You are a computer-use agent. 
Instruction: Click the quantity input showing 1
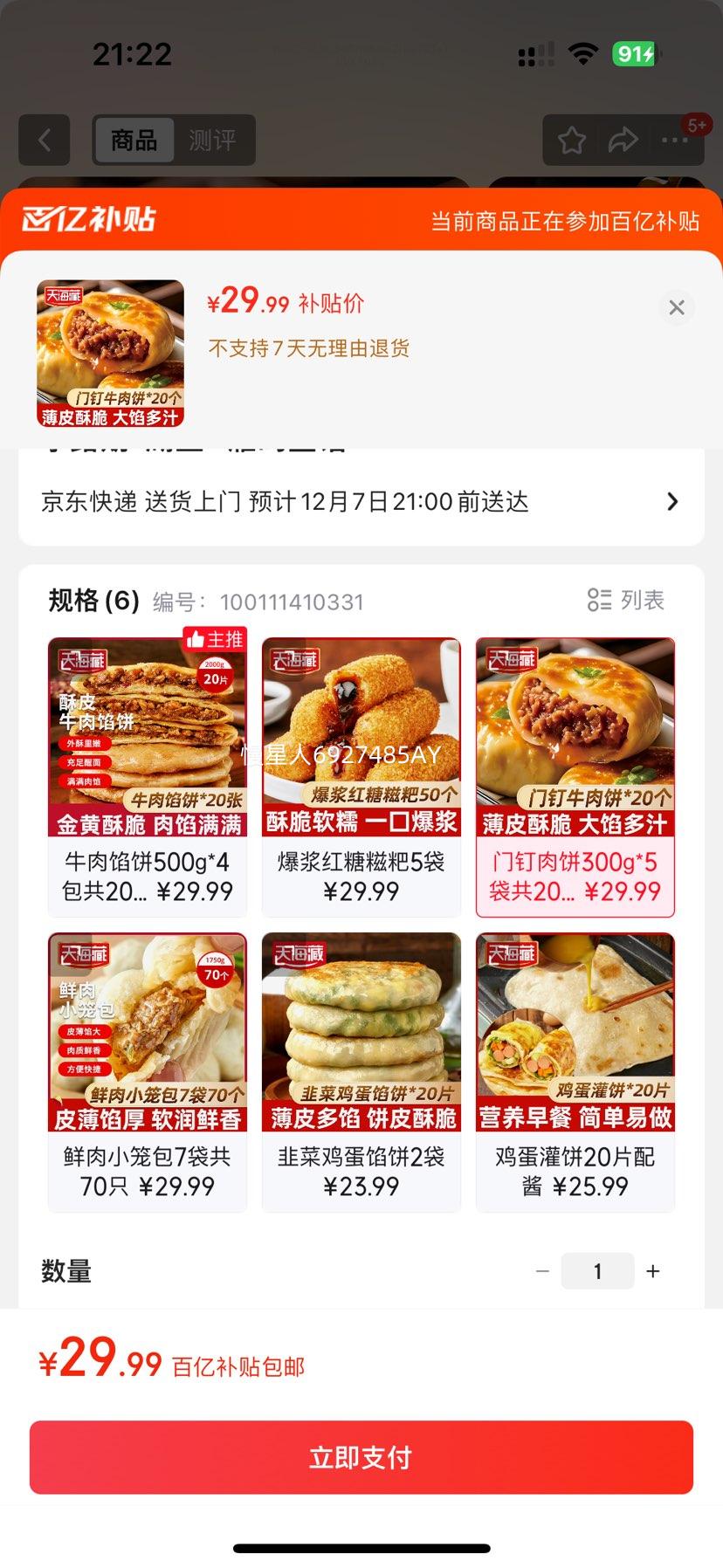pyautogui.click(x=597, y=1271)
